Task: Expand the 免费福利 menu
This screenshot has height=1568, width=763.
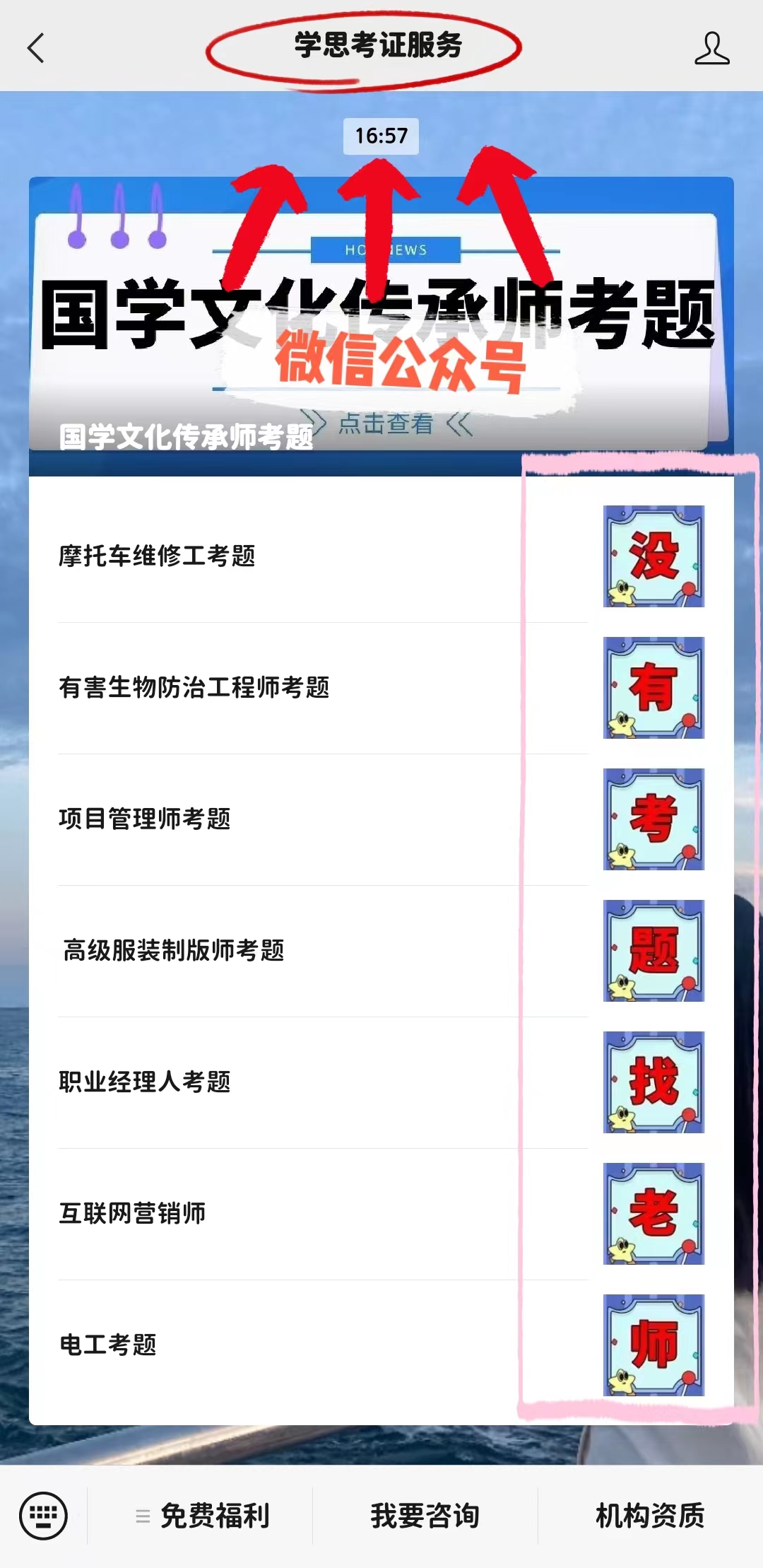Action: (202, 1516)
